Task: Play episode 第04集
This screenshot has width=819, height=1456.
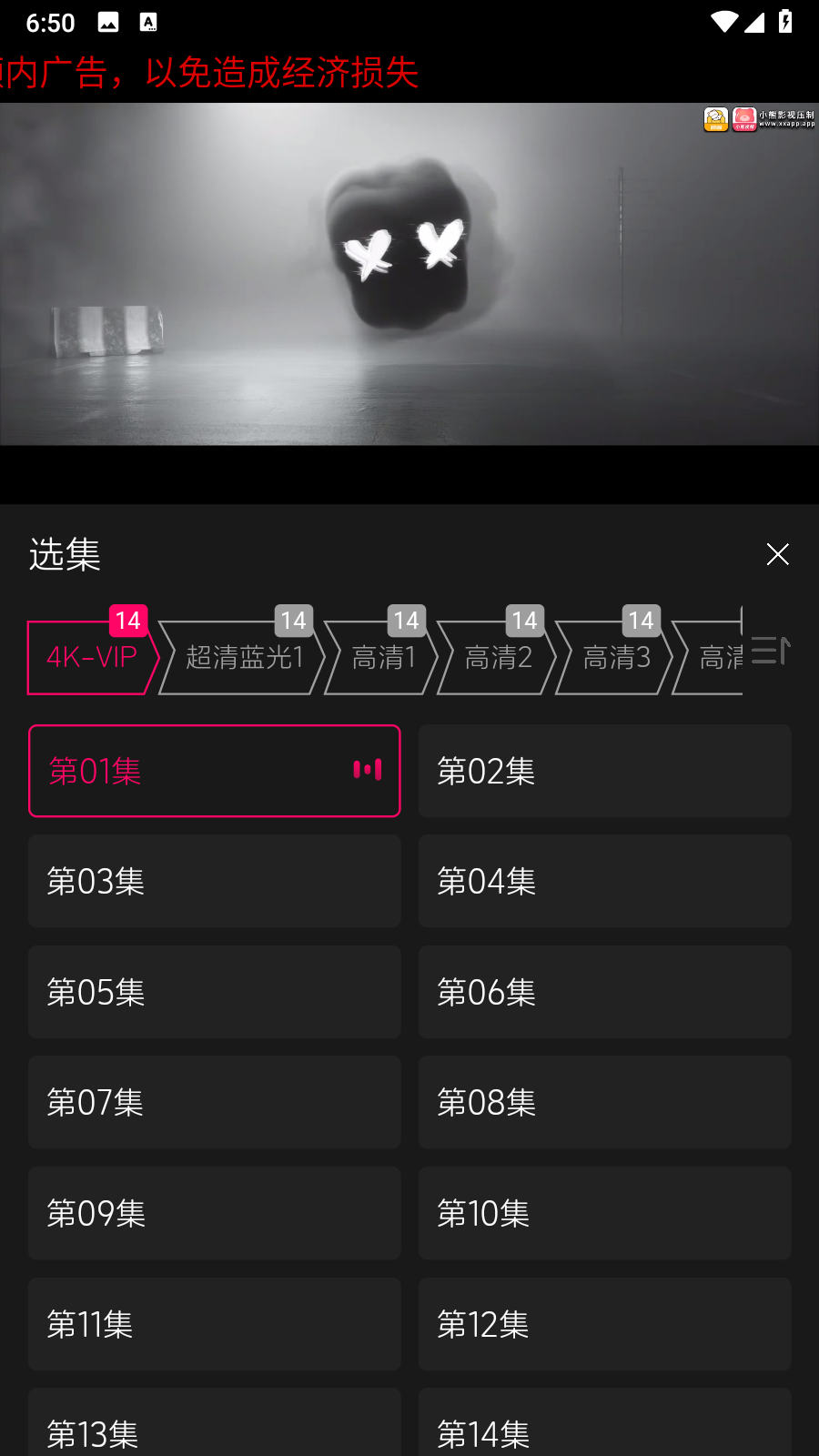Action: [604, 881]
